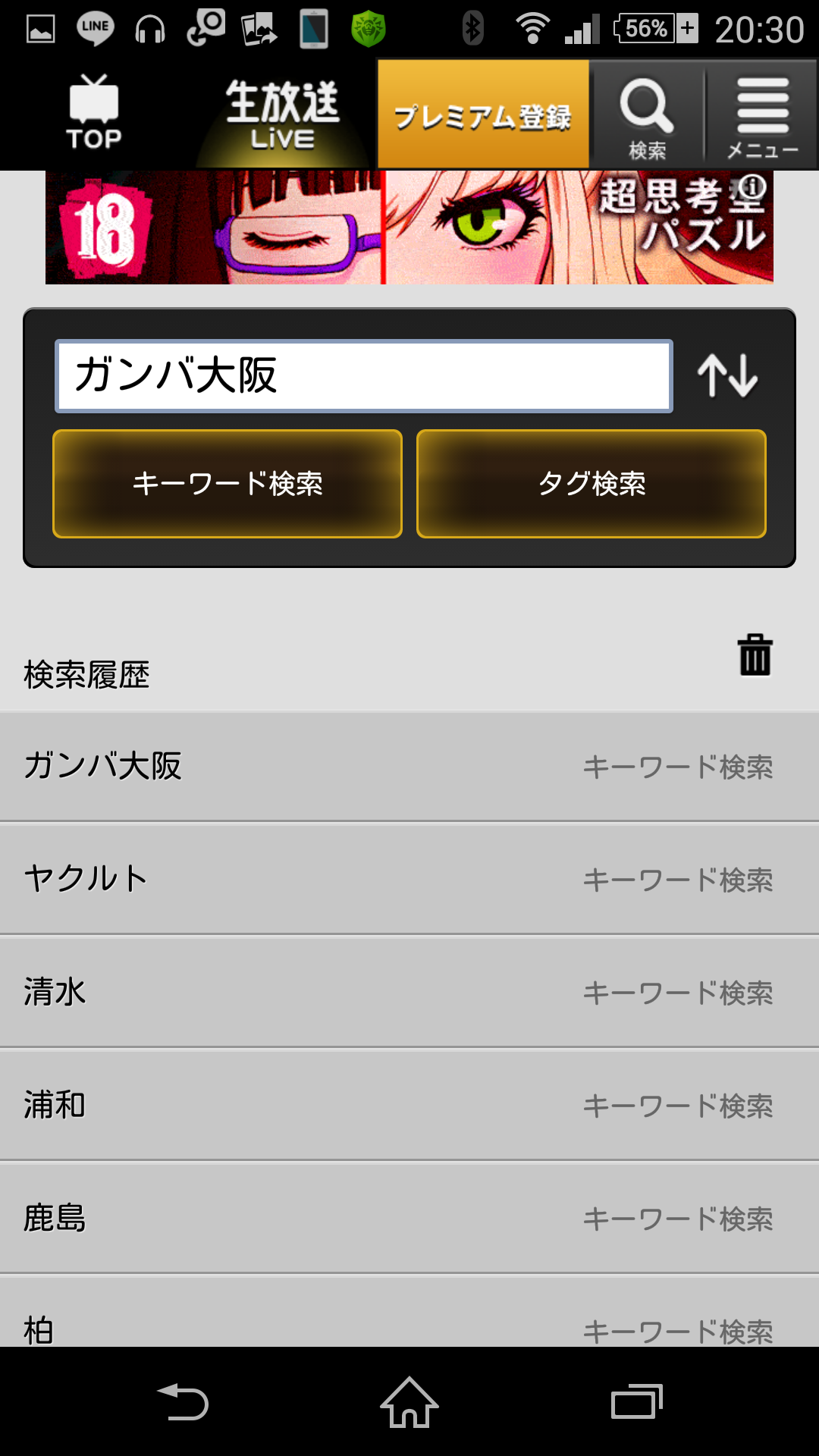Focus the search field containing ガンバ大阪
This screenshot has height=1456, width=819.
364,376
